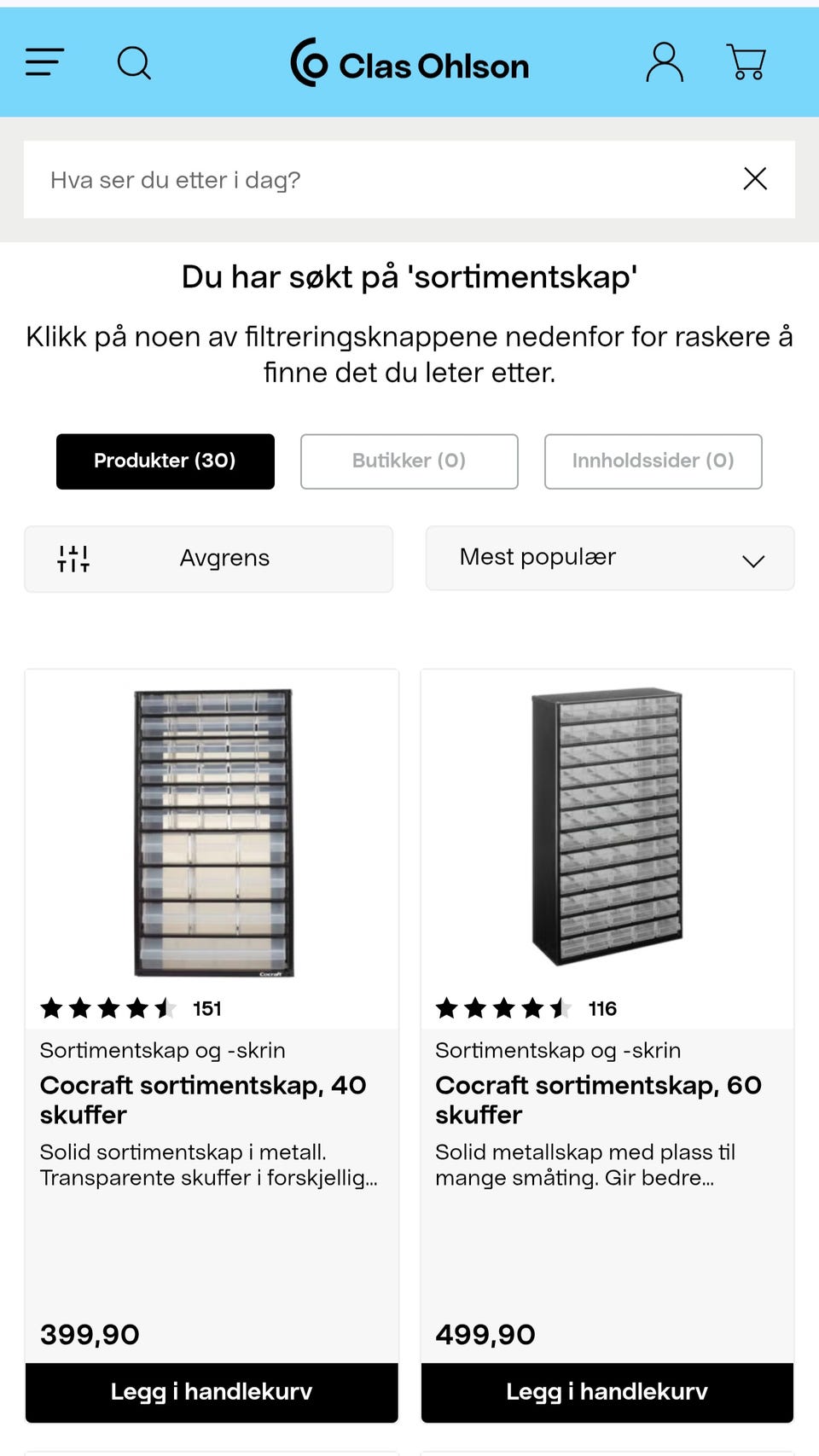The image size is (819, 1456).
Task: View the shopping cart
Action: (x=746, y=62)
